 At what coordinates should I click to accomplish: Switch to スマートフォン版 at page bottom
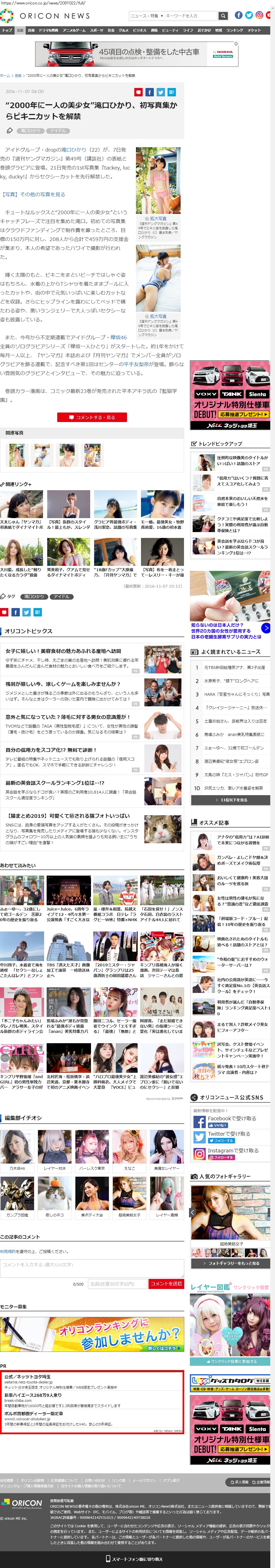click(135, 1558)
